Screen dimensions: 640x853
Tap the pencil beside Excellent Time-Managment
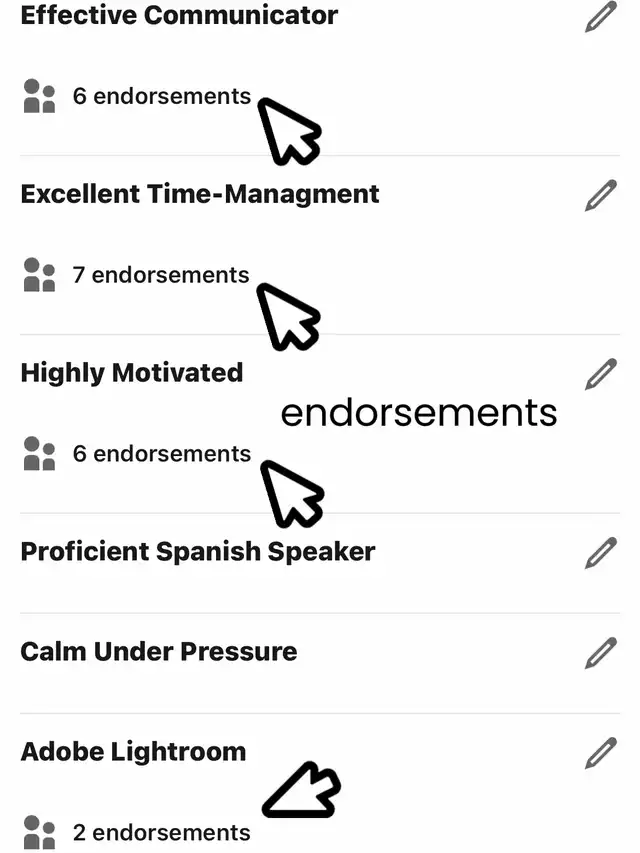(x=601, y=195)
